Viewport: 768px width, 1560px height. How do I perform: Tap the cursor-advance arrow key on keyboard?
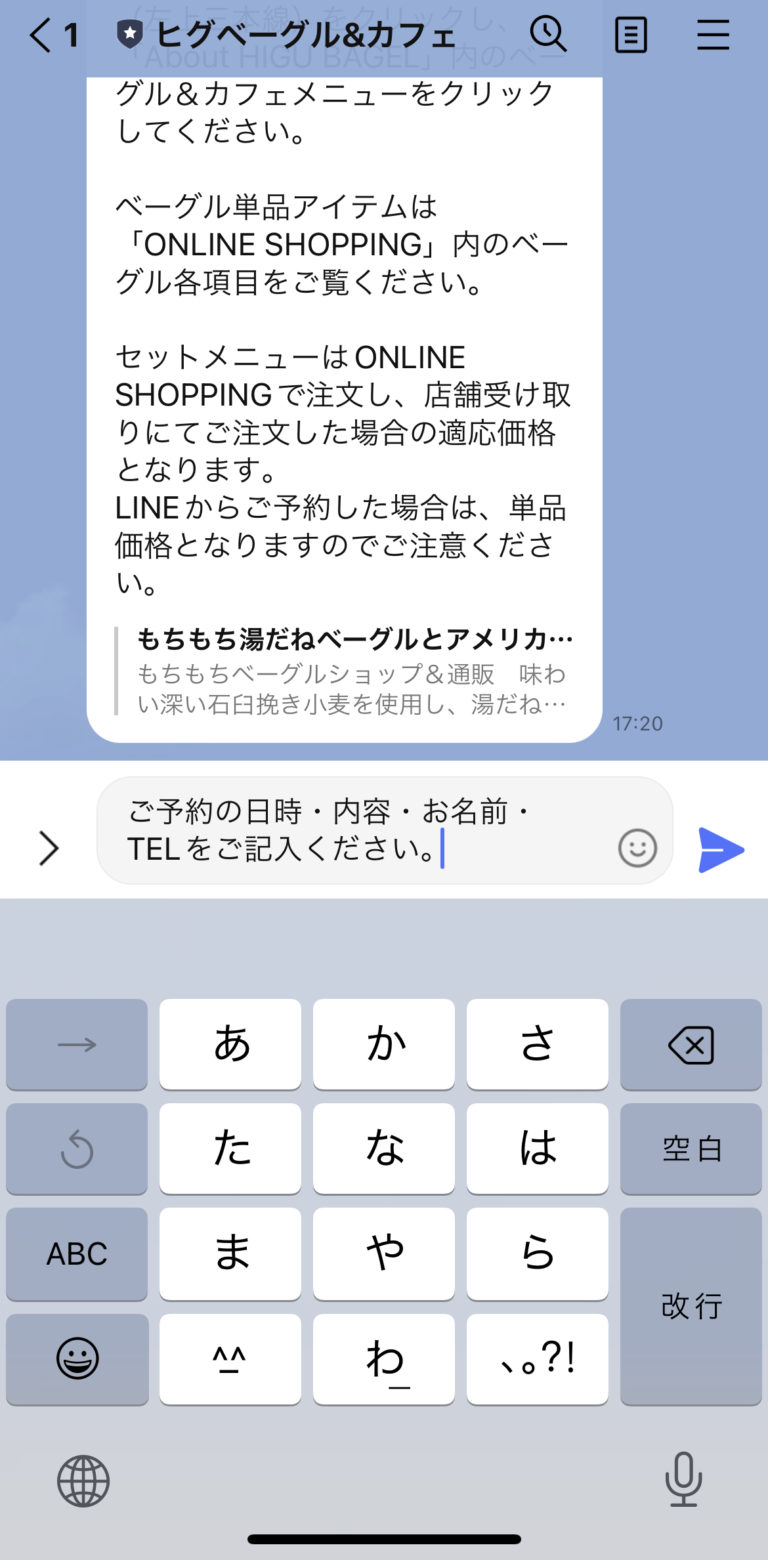pyautogui.click(x=77, y=1043)
